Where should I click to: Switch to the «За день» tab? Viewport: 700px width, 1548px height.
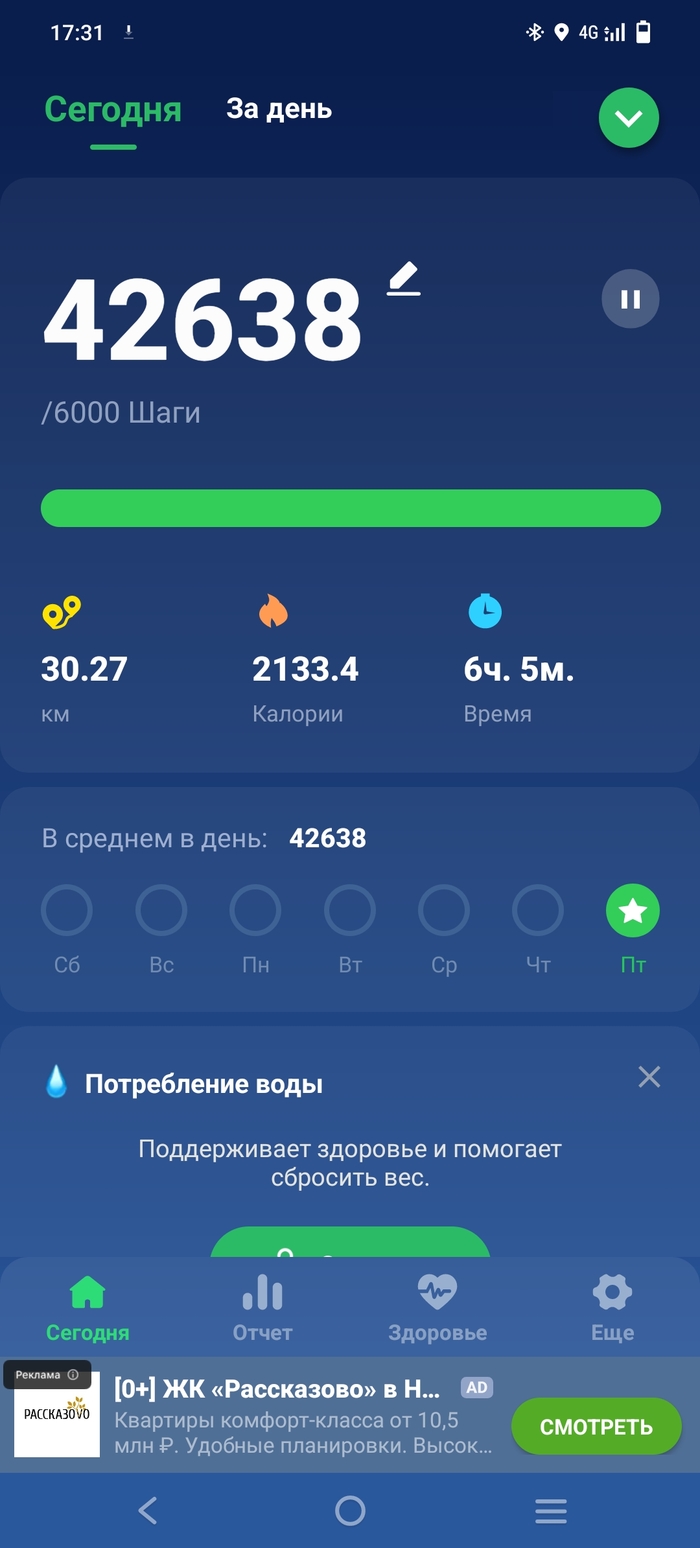(x=279, y=109)
